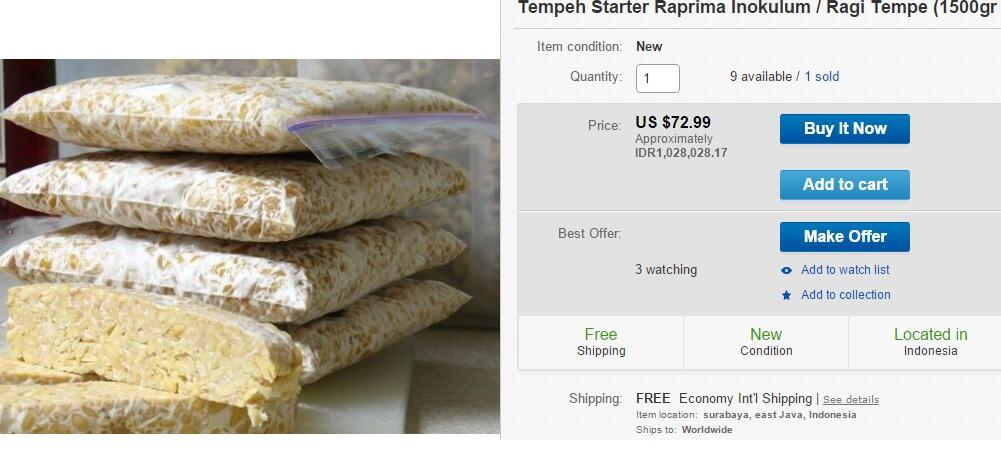Open the tempeh product photo

pyautogui.click(x=249, y=246)
